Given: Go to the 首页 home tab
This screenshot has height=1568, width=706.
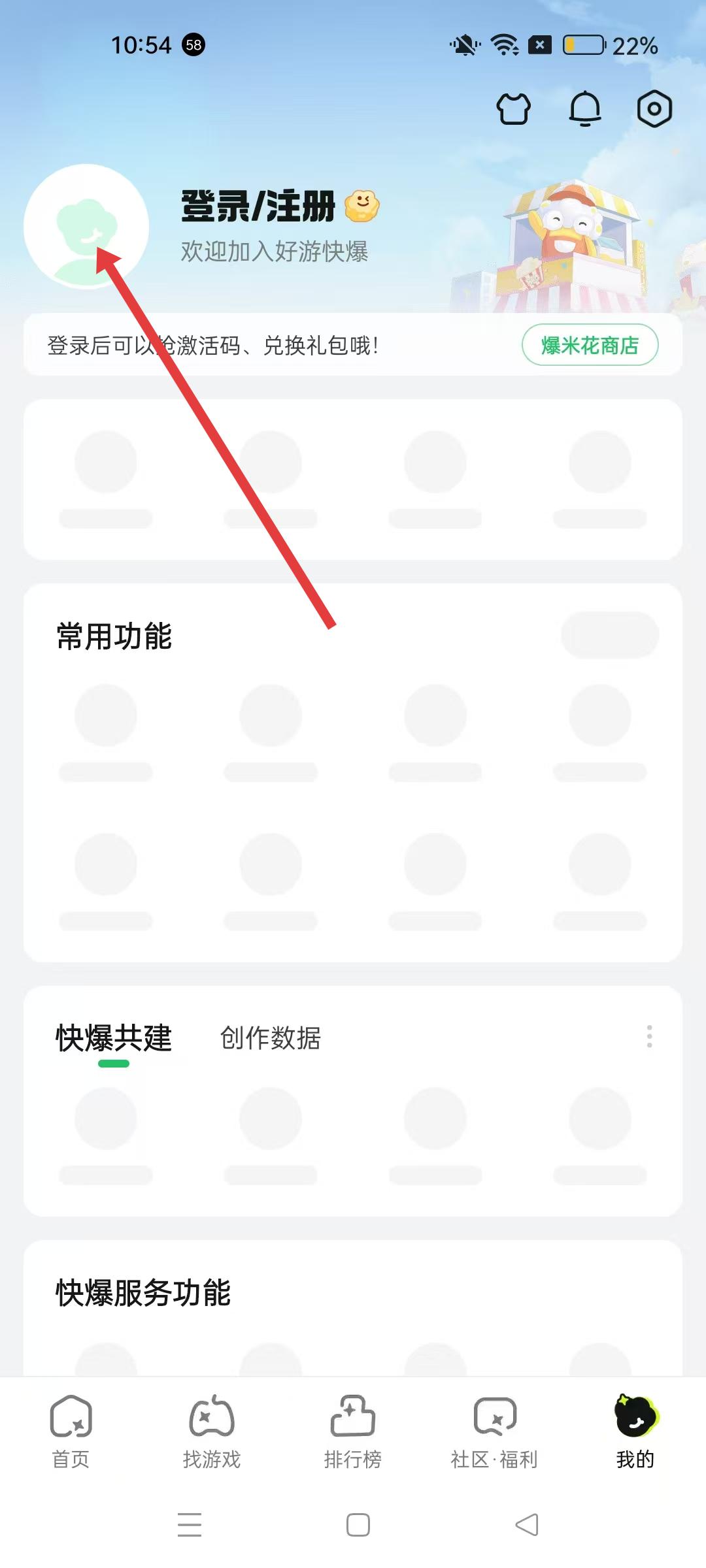Looking at the screenshot, I should point(71,1432).
